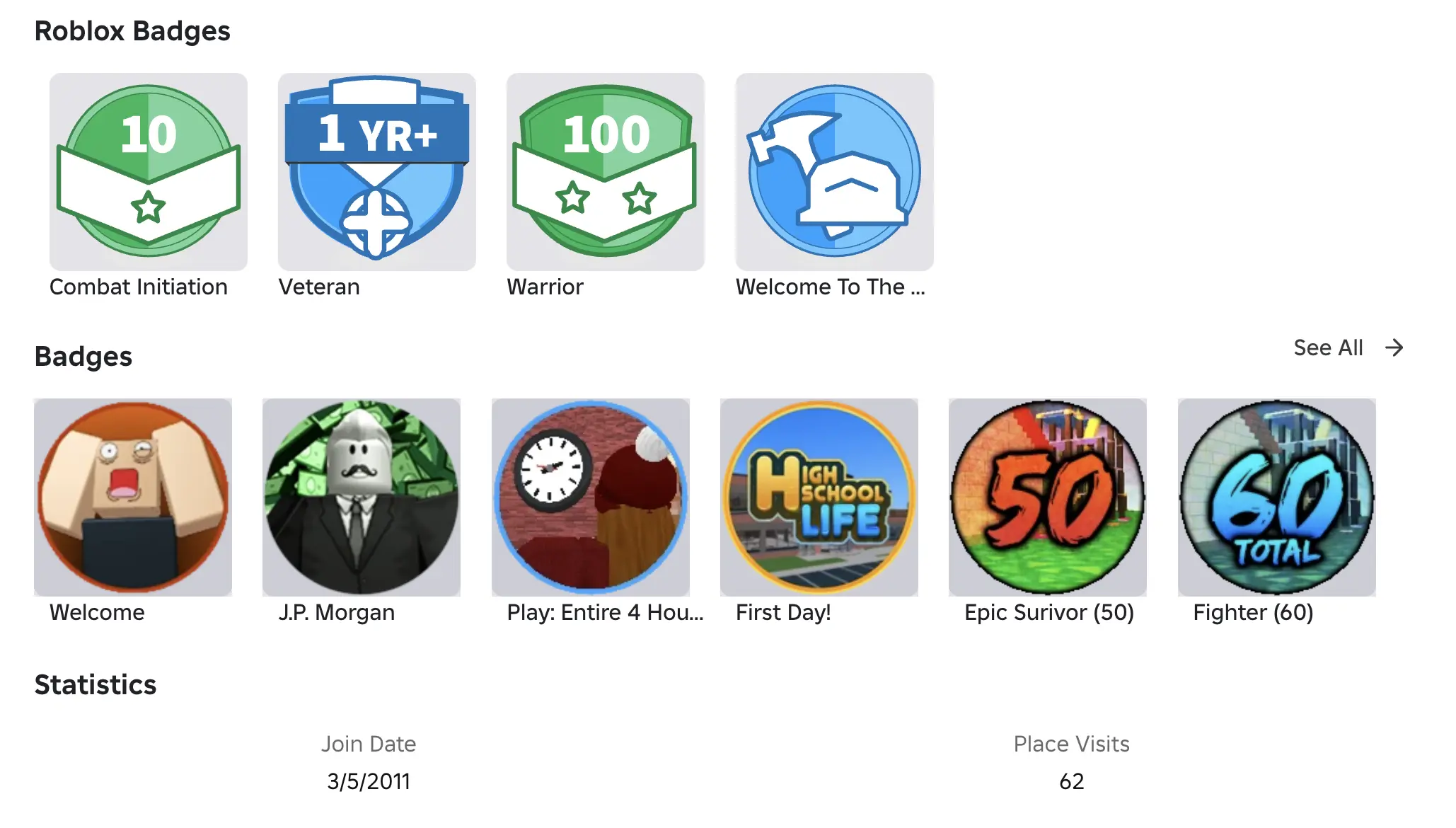Open the Welcome player badge
This screenshot has height=828, width=1456.
point(133,497)
